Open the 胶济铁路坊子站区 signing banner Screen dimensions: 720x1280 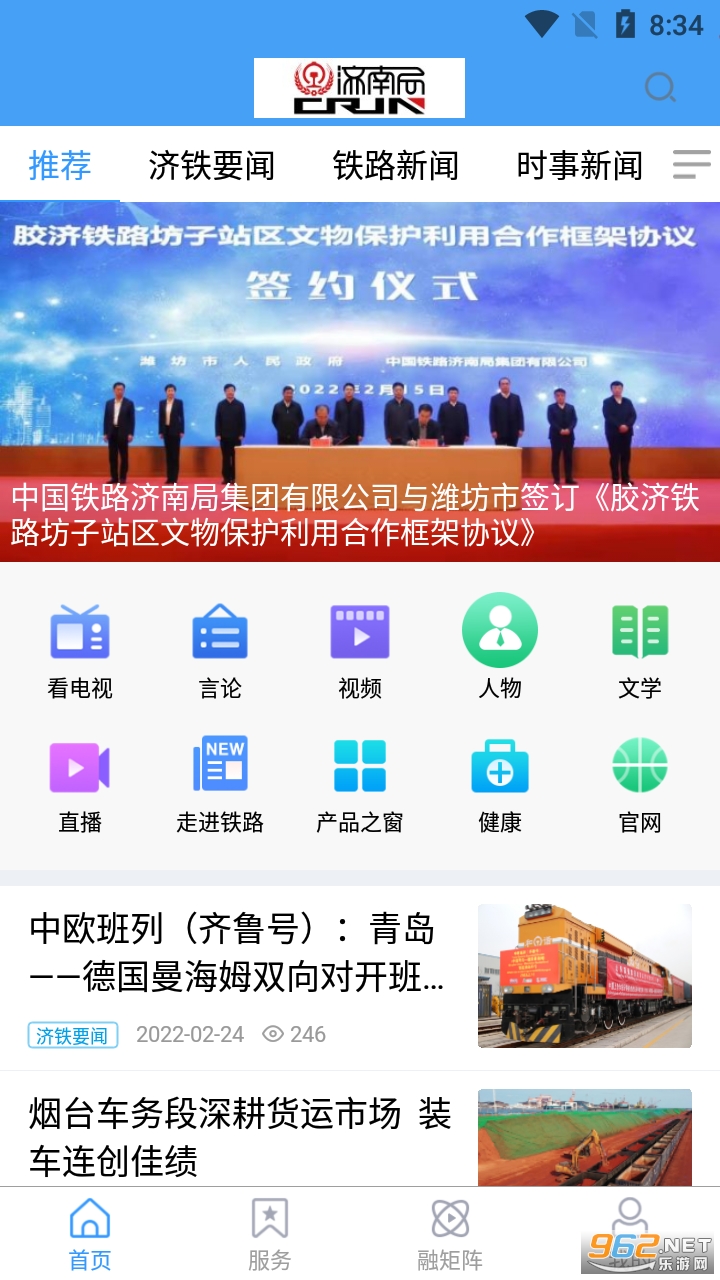(360, 382)
